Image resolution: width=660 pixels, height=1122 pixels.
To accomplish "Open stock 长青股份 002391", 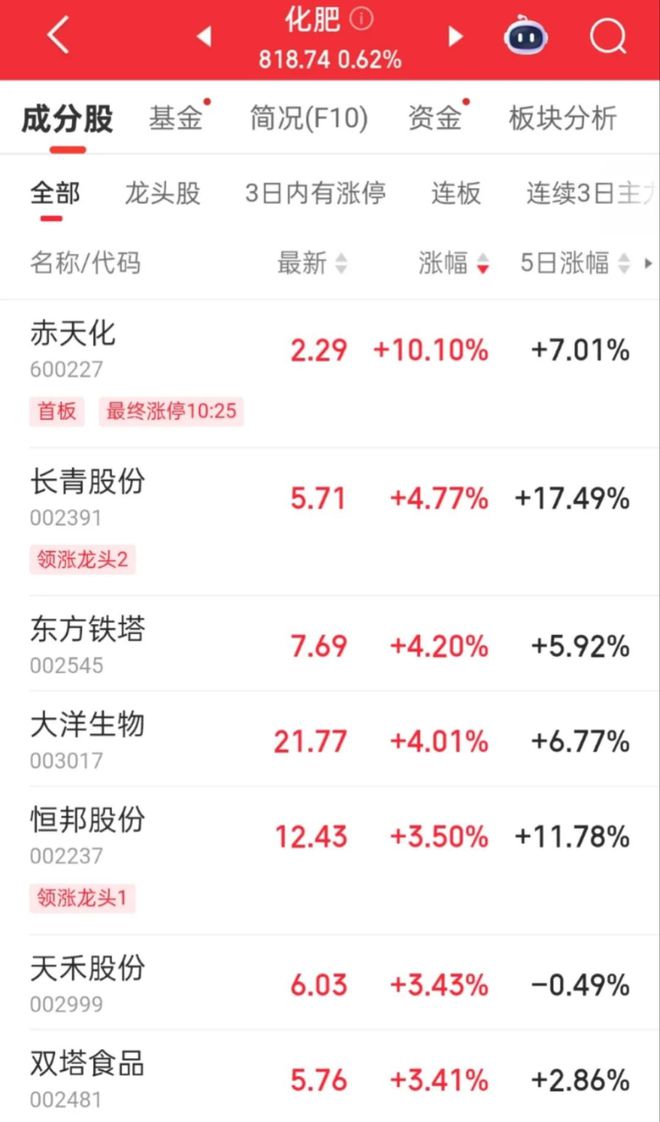I will point(330,522).
